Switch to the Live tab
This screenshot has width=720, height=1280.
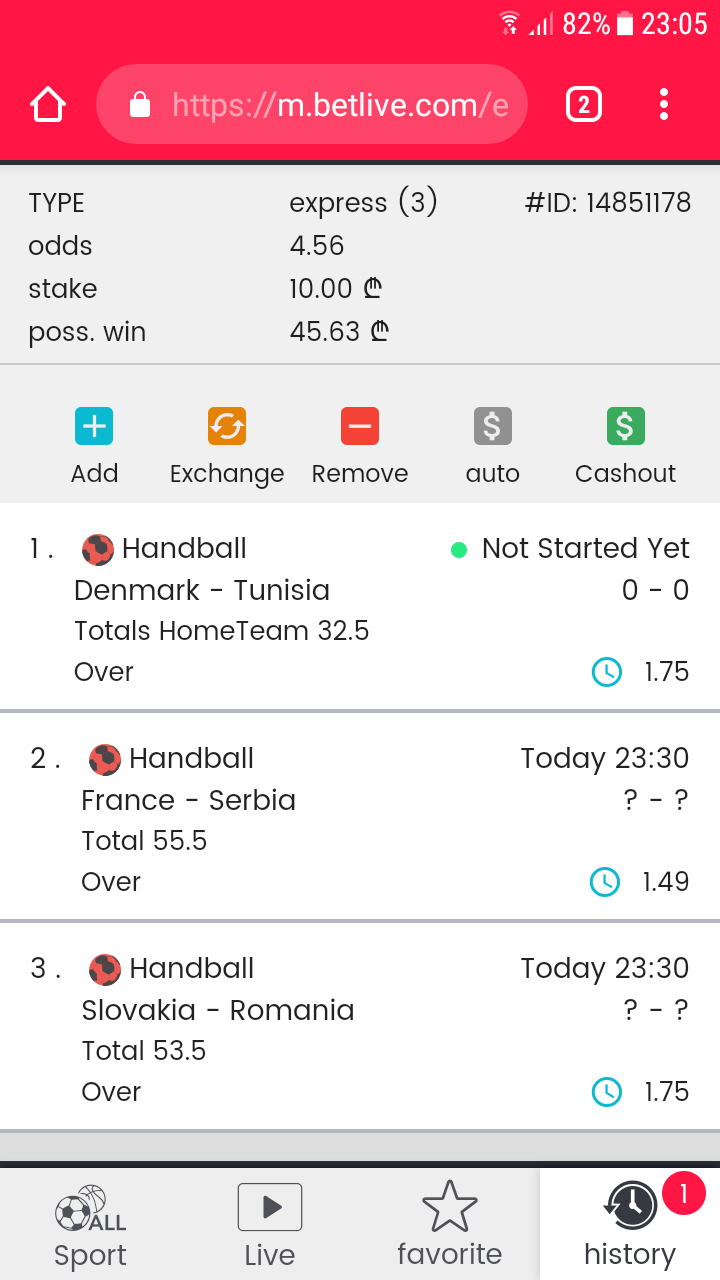(270, 1226)
